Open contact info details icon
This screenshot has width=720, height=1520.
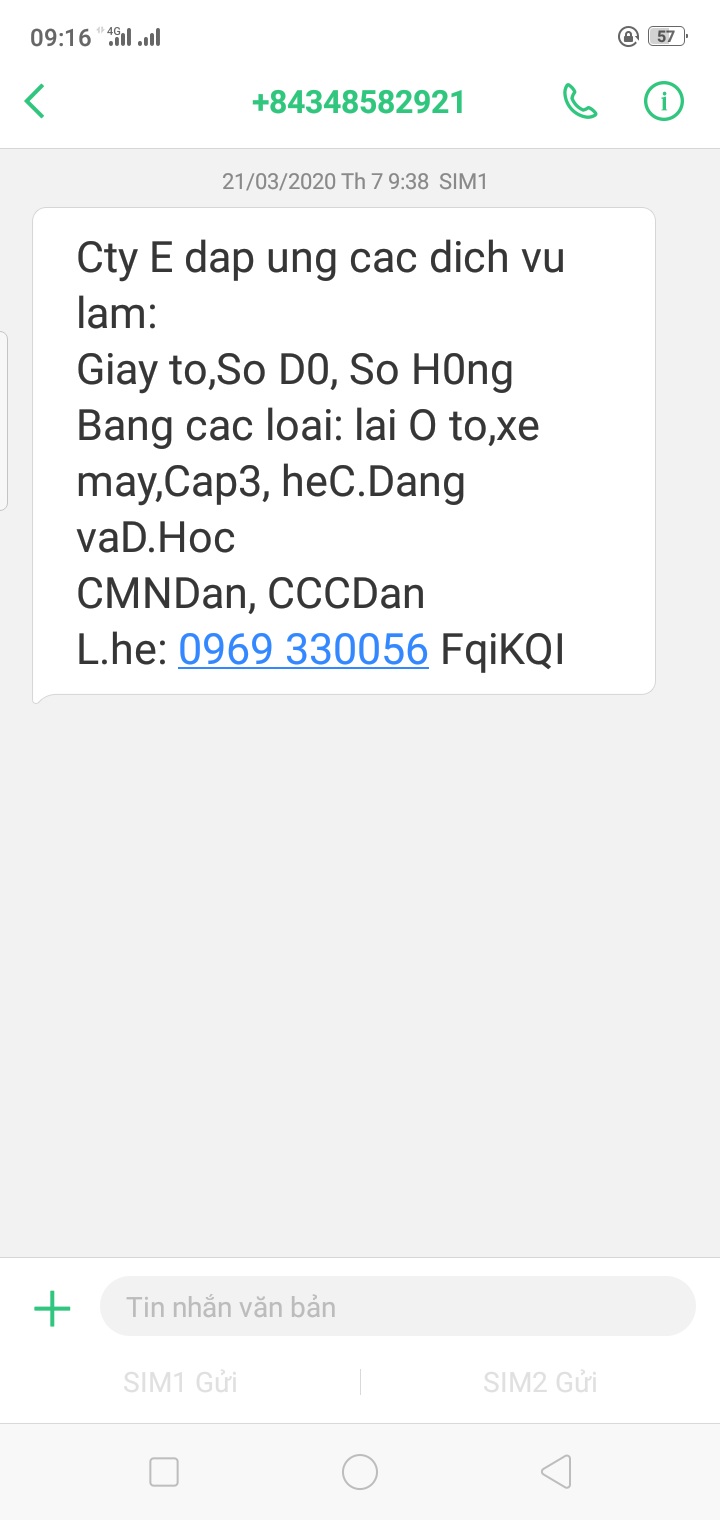click(663, 102)
